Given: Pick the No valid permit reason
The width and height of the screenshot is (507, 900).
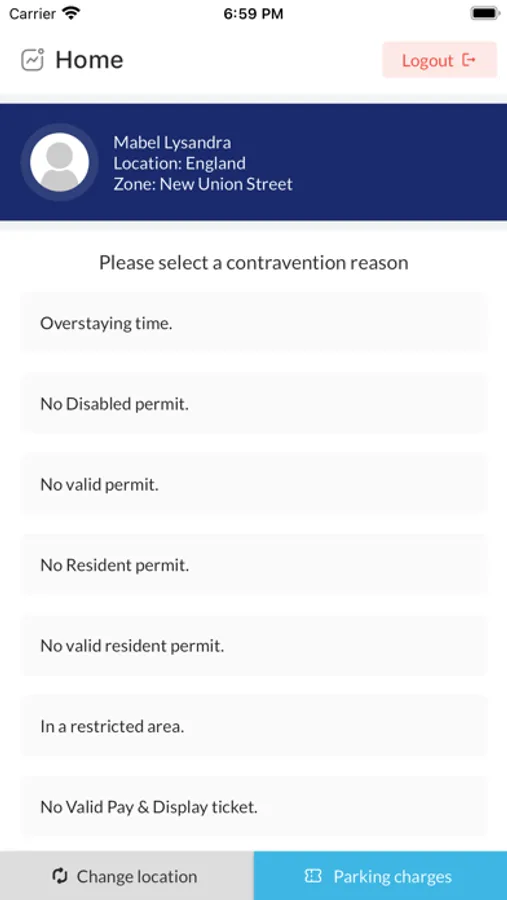Looking at the screenshot, I should coord(254,484).
